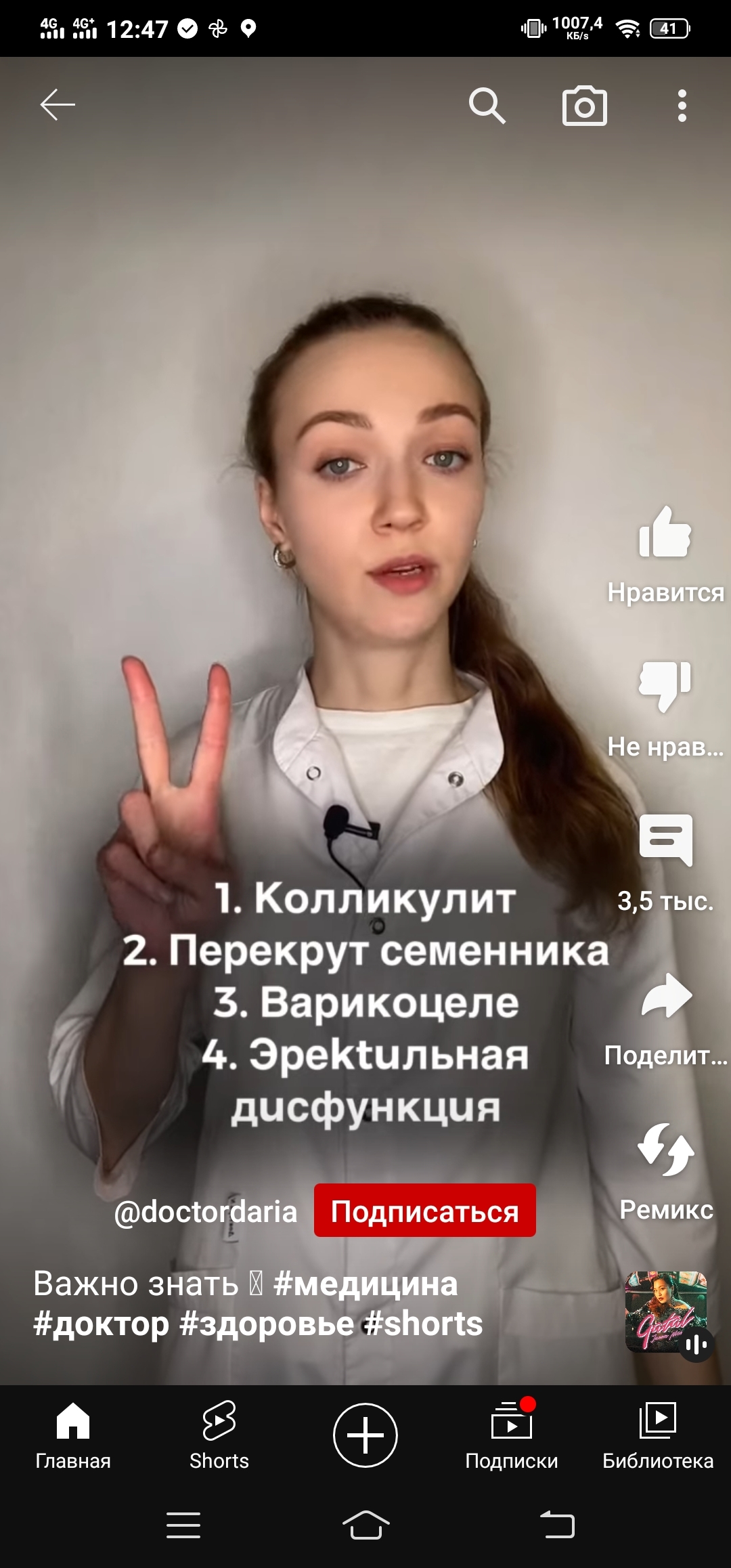This screenshot has width=731, height=1568.
Task: Like this Short with thumbs up
Action: coord(665,533)
